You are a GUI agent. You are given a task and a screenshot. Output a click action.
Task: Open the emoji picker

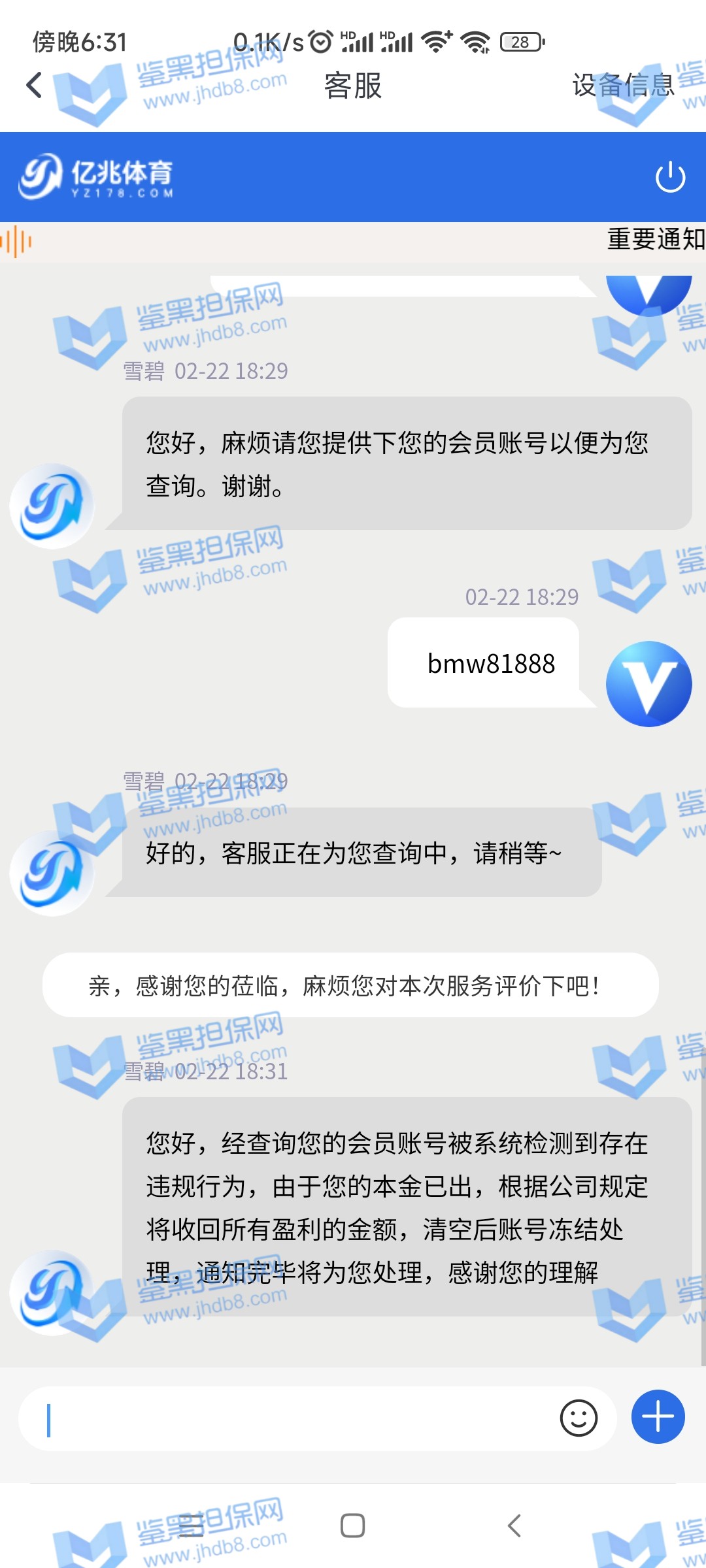(x=579, y=1418)
